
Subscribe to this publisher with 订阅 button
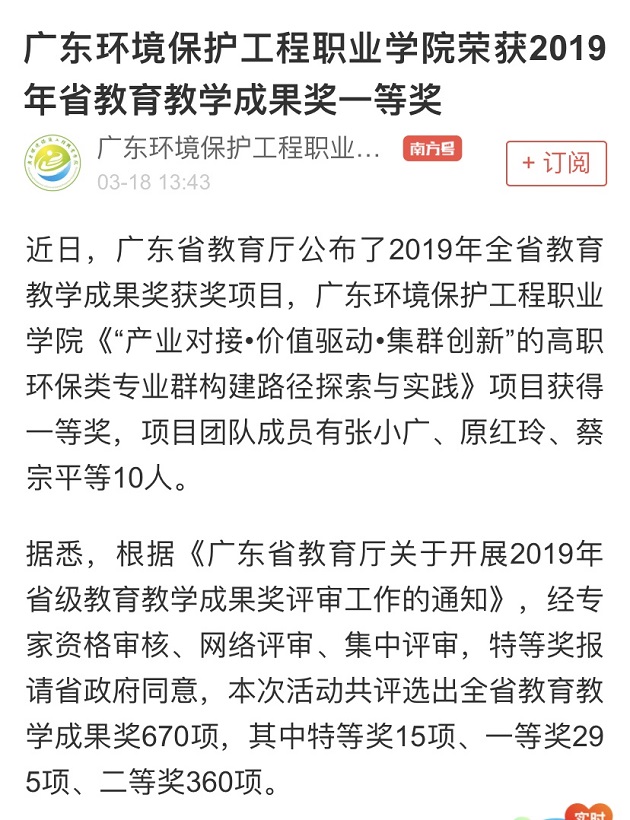click(x=556, y=164)
